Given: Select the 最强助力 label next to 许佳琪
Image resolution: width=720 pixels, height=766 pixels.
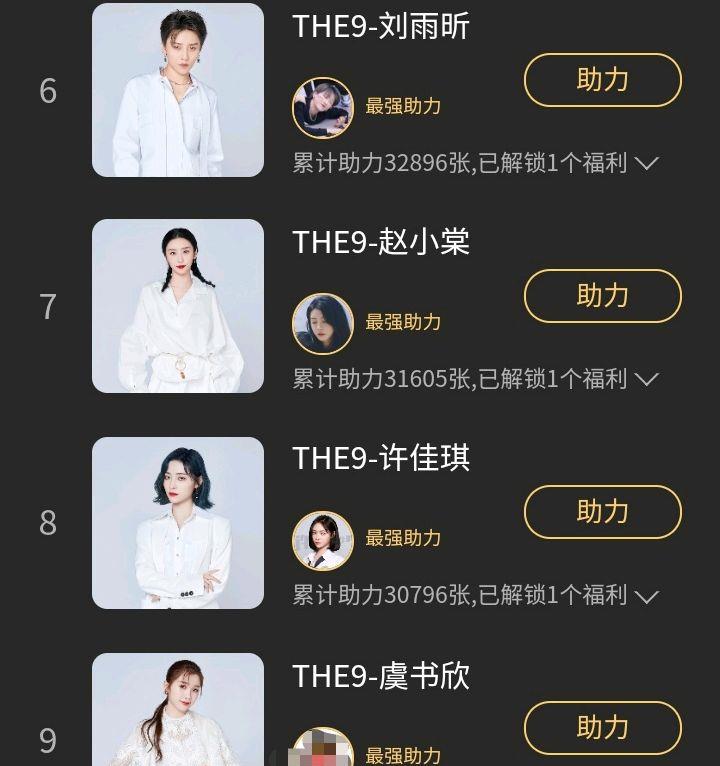Looking at the screenshot, I should point(405,538).
